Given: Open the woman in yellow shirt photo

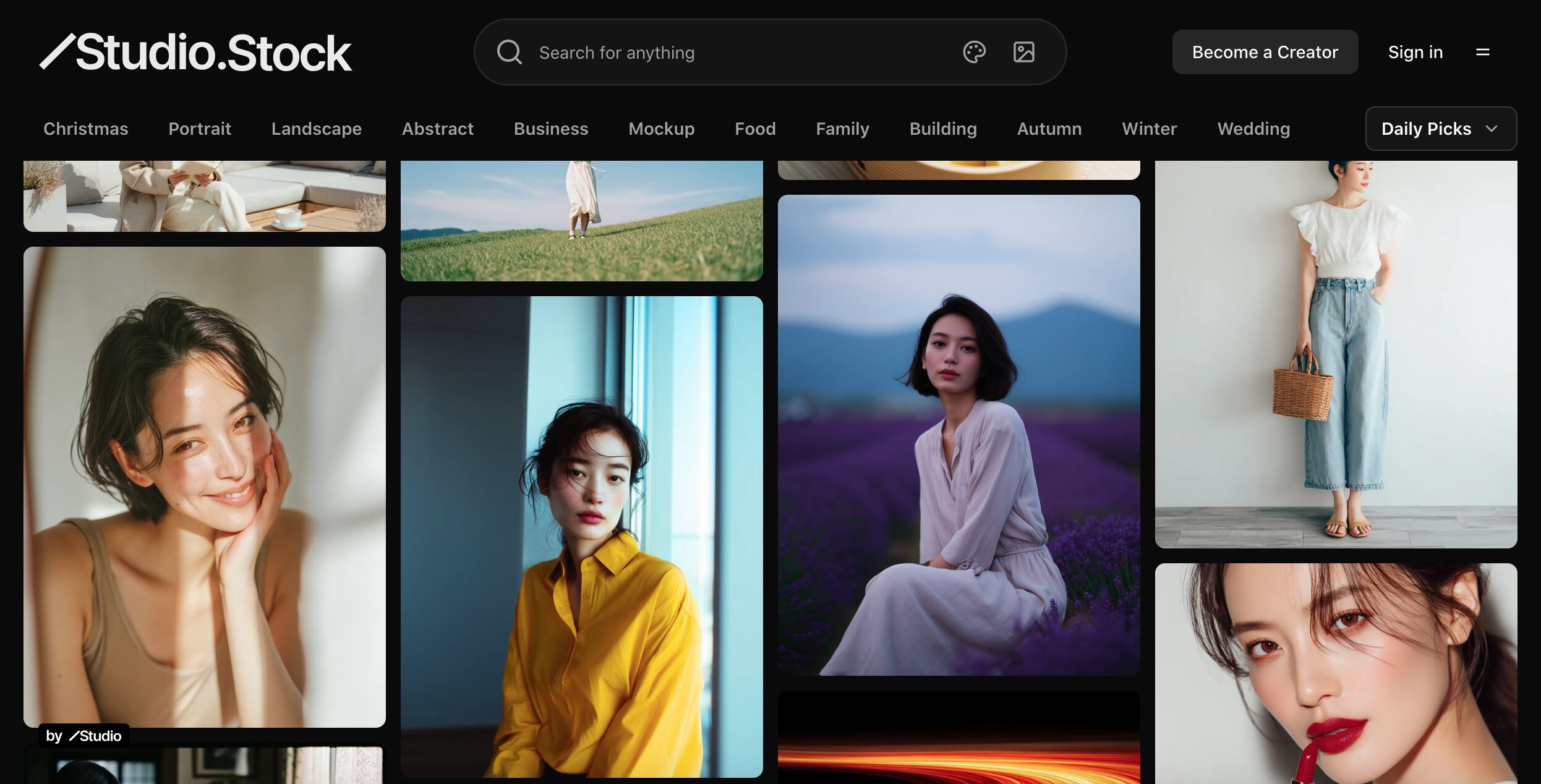Looking at the screenshot, I should point(581,536).
